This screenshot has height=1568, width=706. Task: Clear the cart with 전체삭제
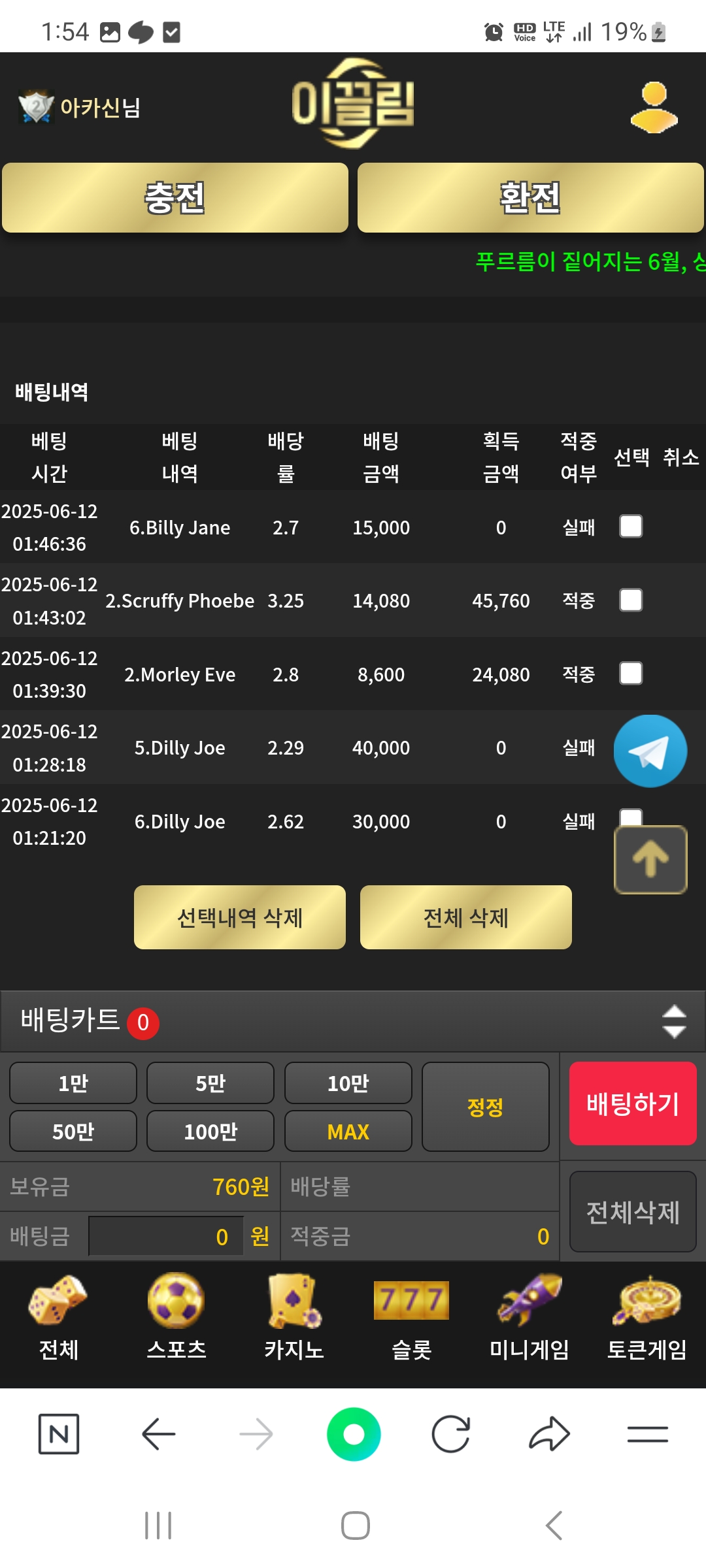coord(632,1212)
